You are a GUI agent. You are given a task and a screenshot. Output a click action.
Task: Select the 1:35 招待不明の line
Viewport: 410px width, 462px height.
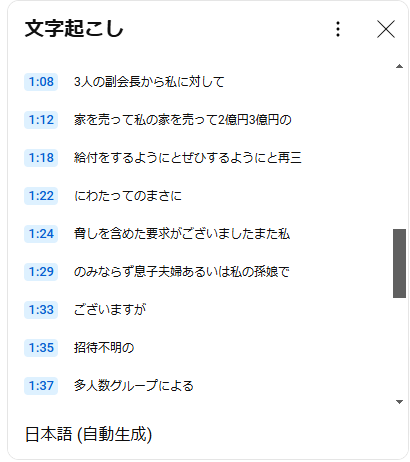(200, 348)
